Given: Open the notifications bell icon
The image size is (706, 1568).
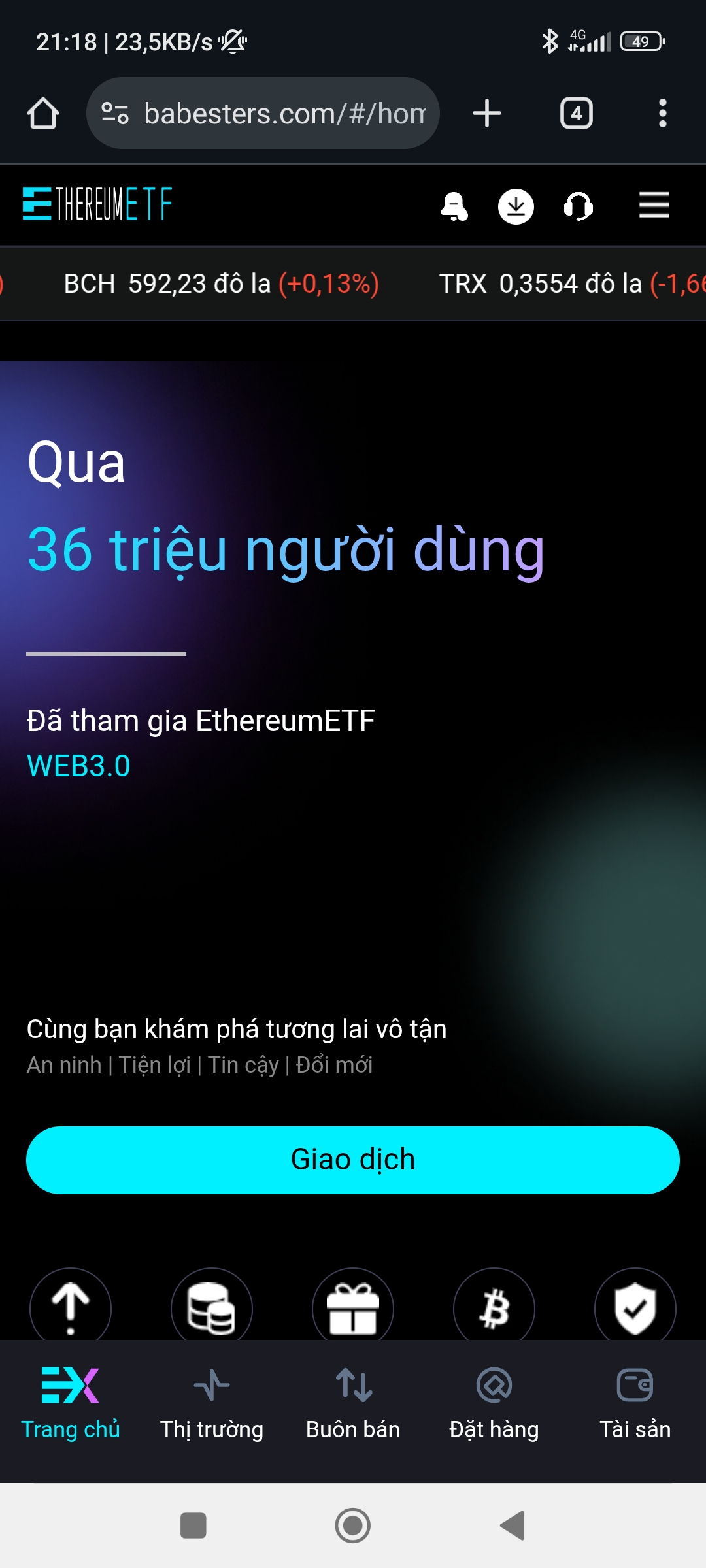Looking at the screenshot, I should click(x=454, y=206).
